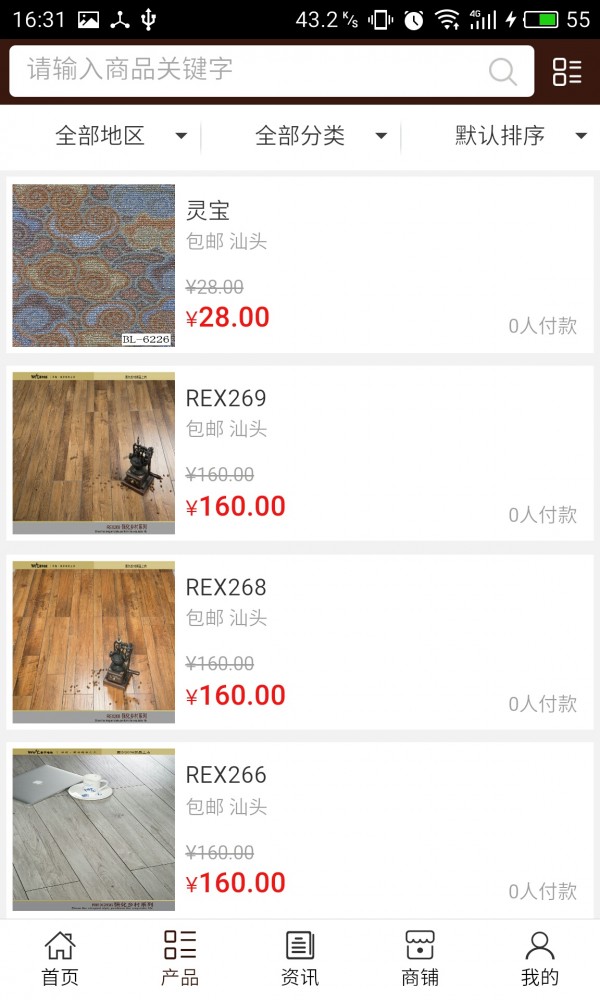View the REX269 flooring product
600x1000 pixels.
(300, 453)
